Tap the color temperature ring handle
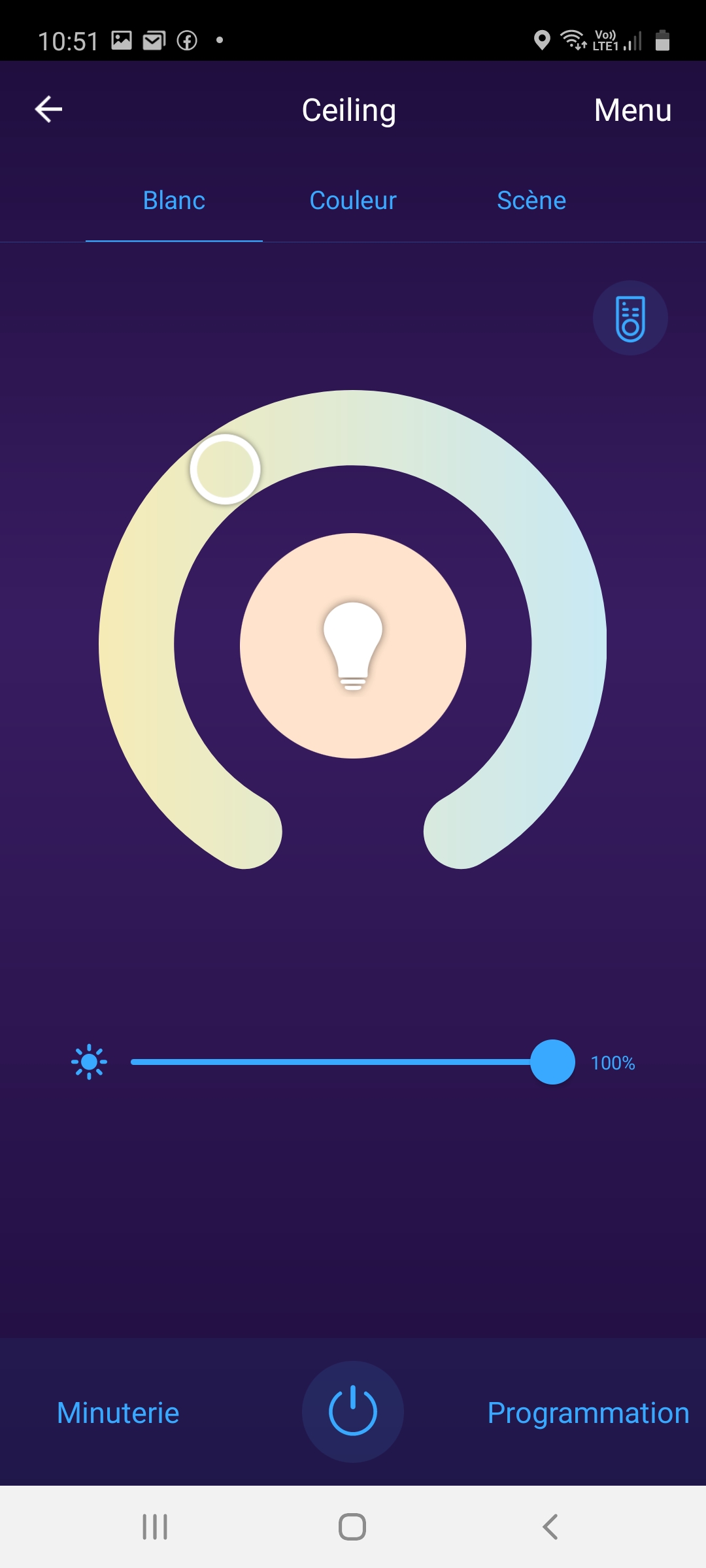Viewport: 706px width, 1568px height. click(x=226, y=469)
